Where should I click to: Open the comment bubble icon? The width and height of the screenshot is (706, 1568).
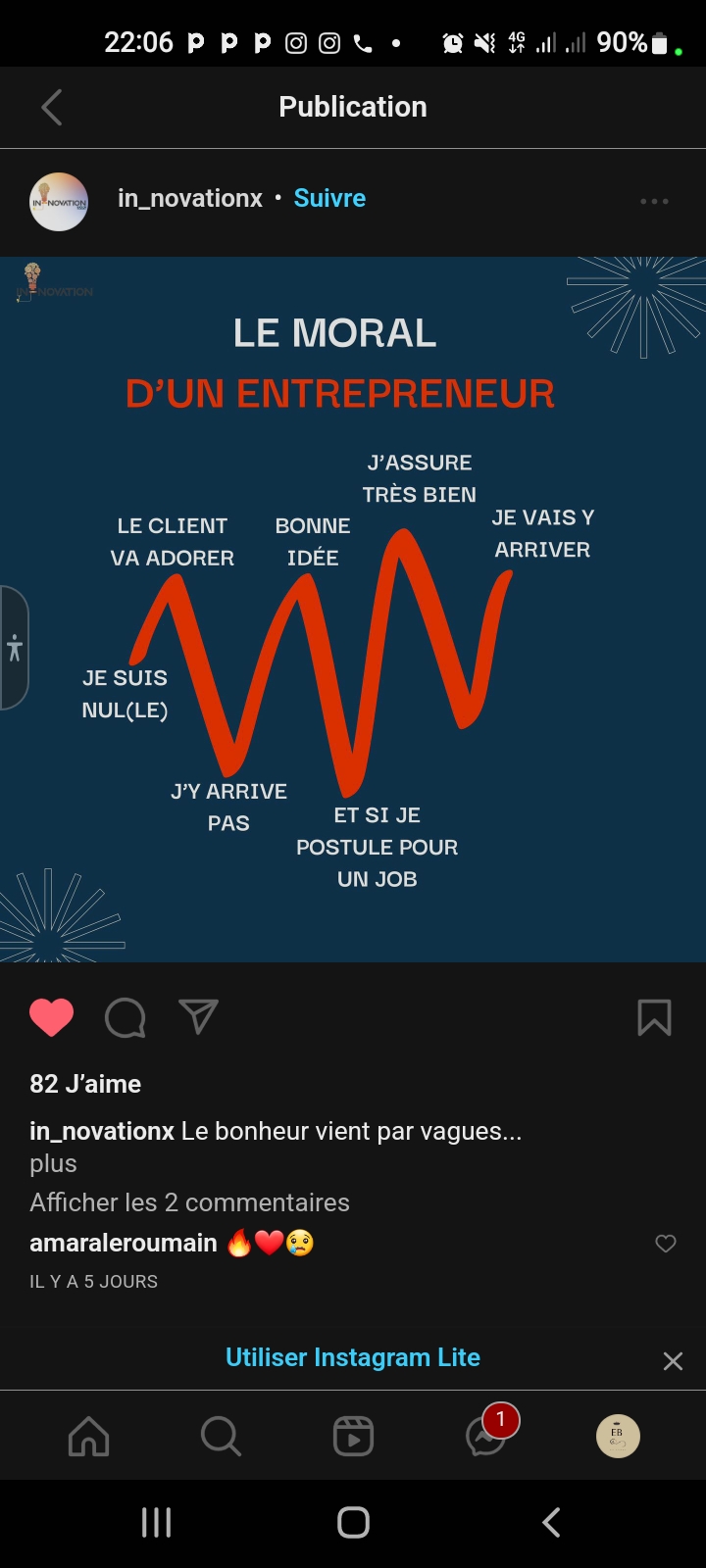tap(126, 1018)
